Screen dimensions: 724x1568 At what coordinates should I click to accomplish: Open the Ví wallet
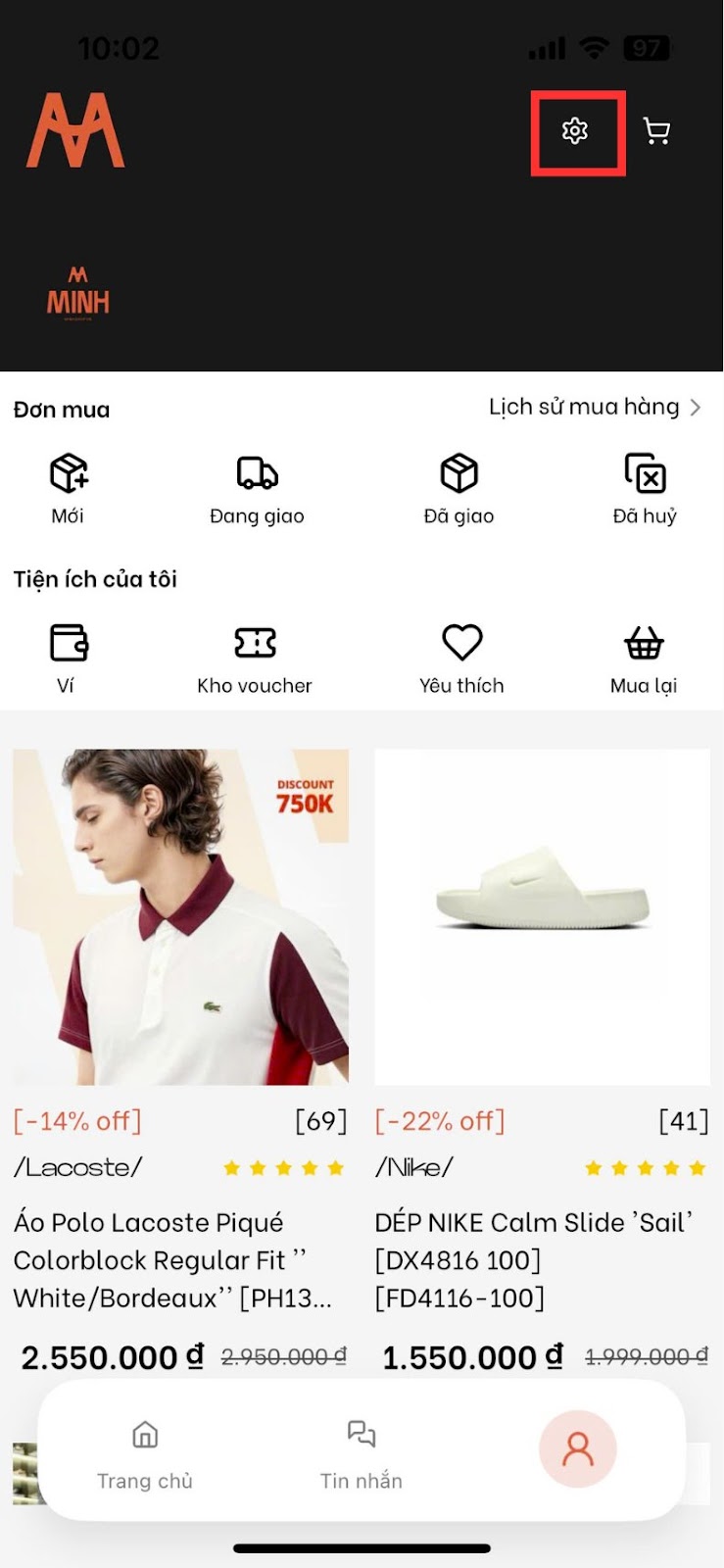coord(68,658)
